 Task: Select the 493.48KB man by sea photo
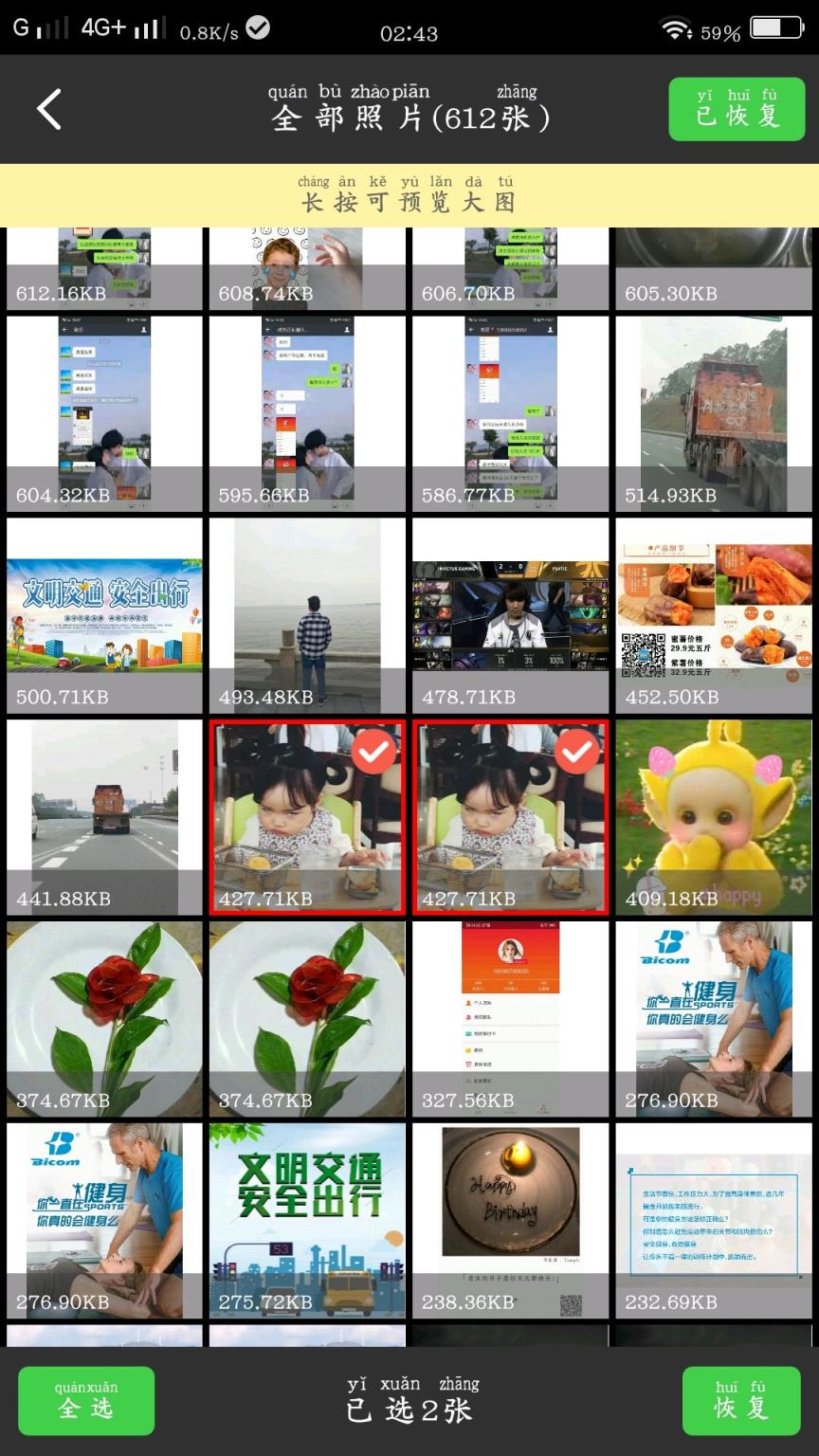point(307,615)
